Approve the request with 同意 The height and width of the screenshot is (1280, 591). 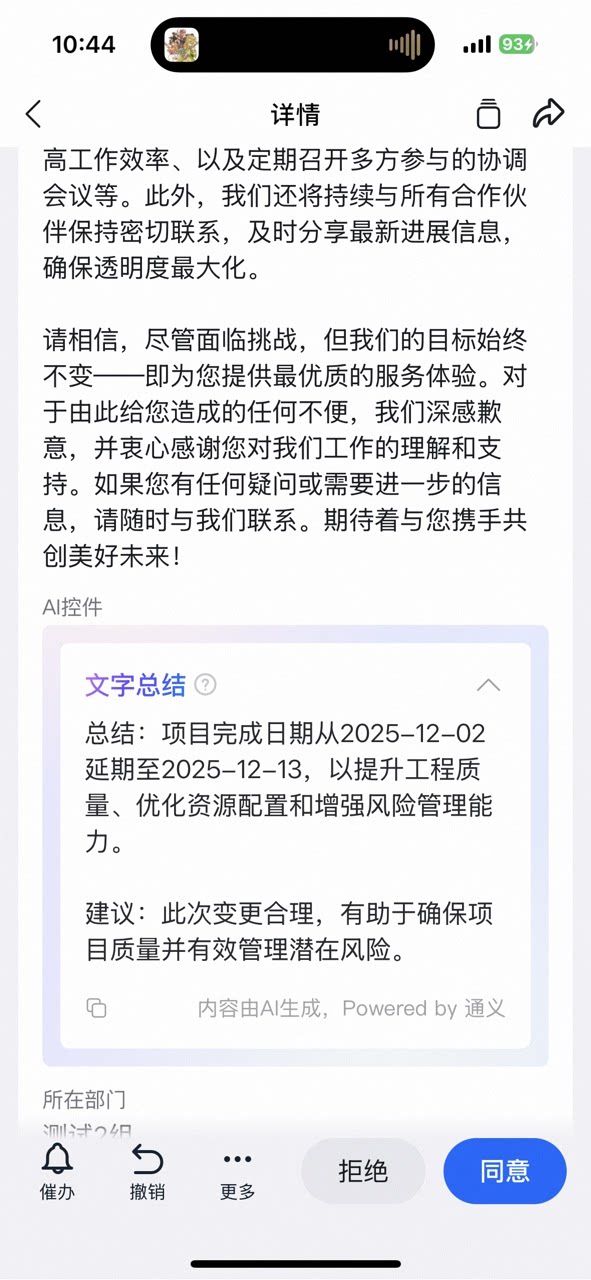point(505,1171)
